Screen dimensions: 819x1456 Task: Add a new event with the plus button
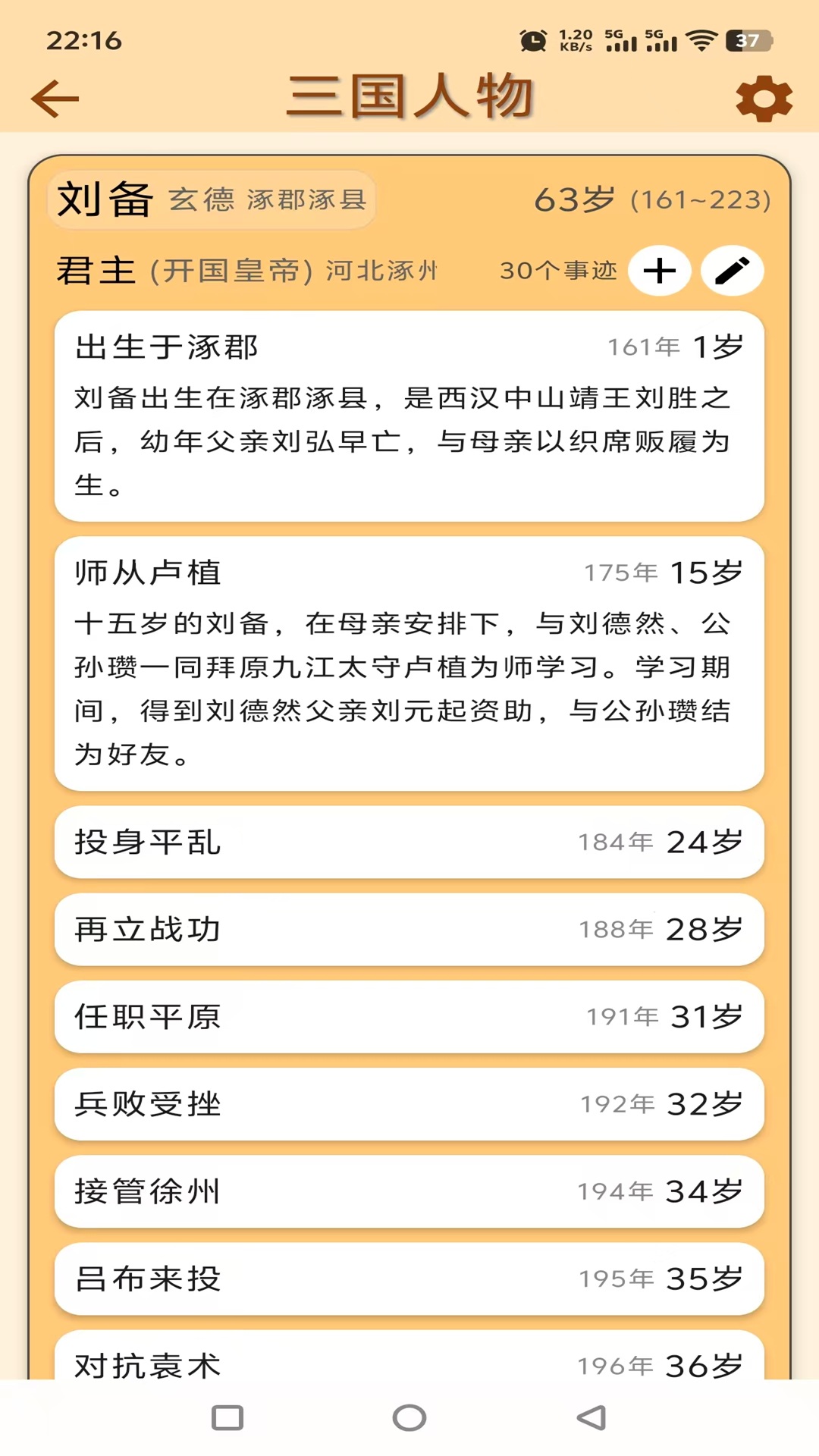click(660, 271)
